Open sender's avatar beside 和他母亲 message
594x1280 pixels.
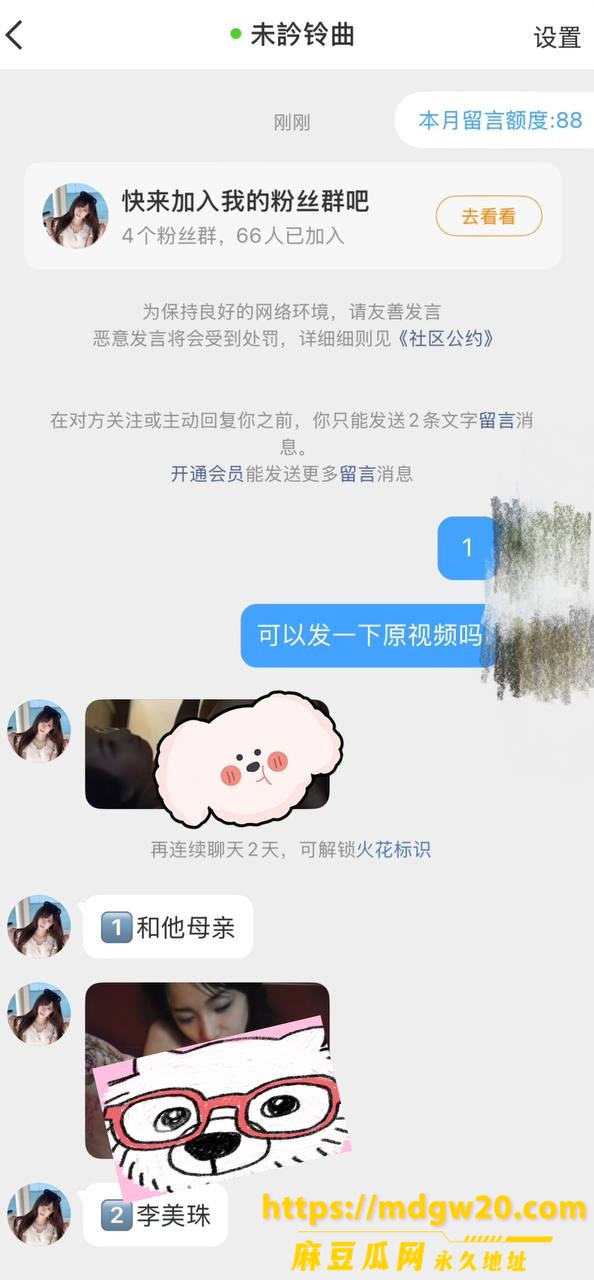39,927
